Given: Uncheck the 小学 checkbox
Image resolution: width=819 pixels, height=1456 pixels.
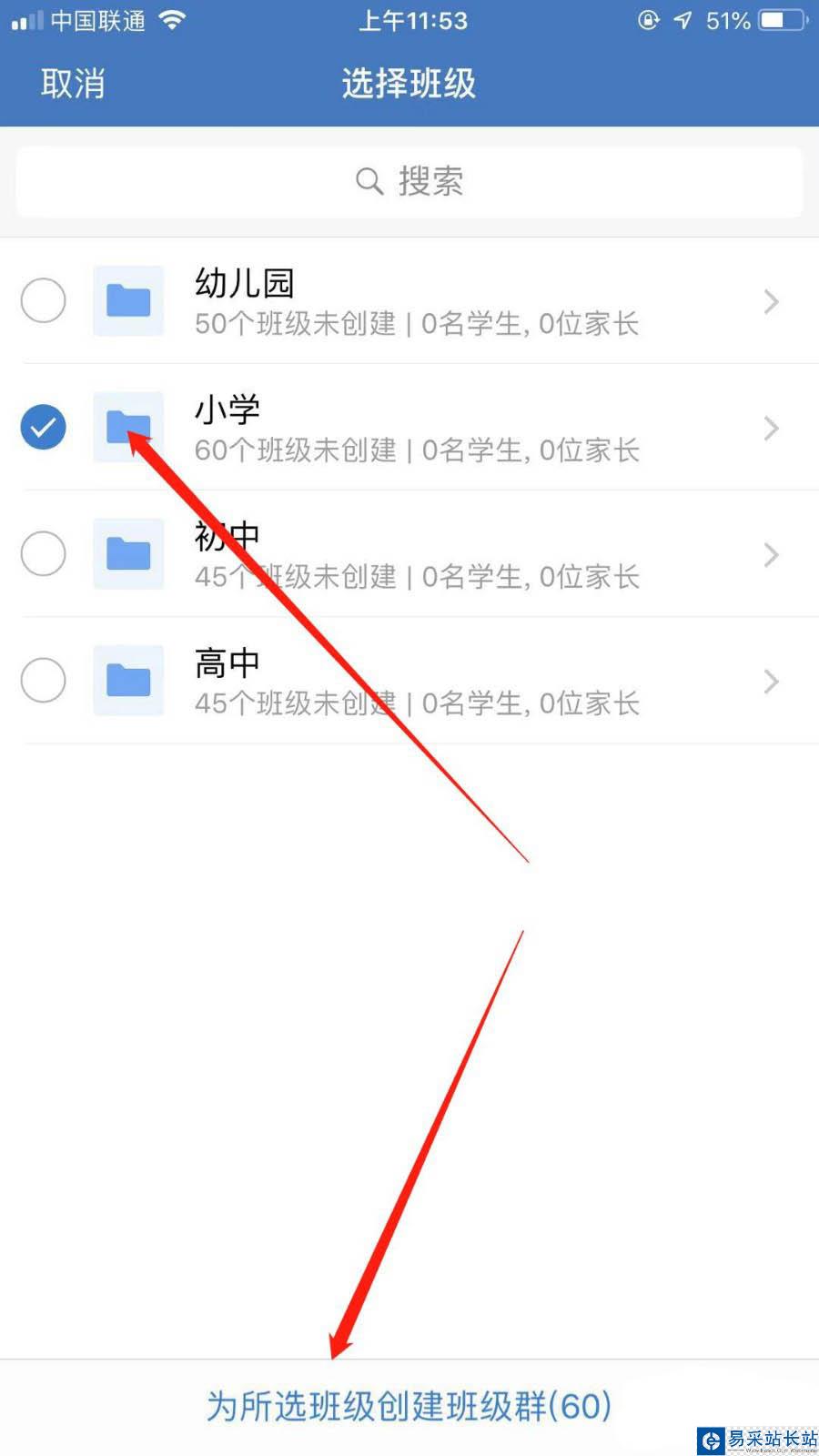Looking at the screenshot, I should (x=44, y=428).
